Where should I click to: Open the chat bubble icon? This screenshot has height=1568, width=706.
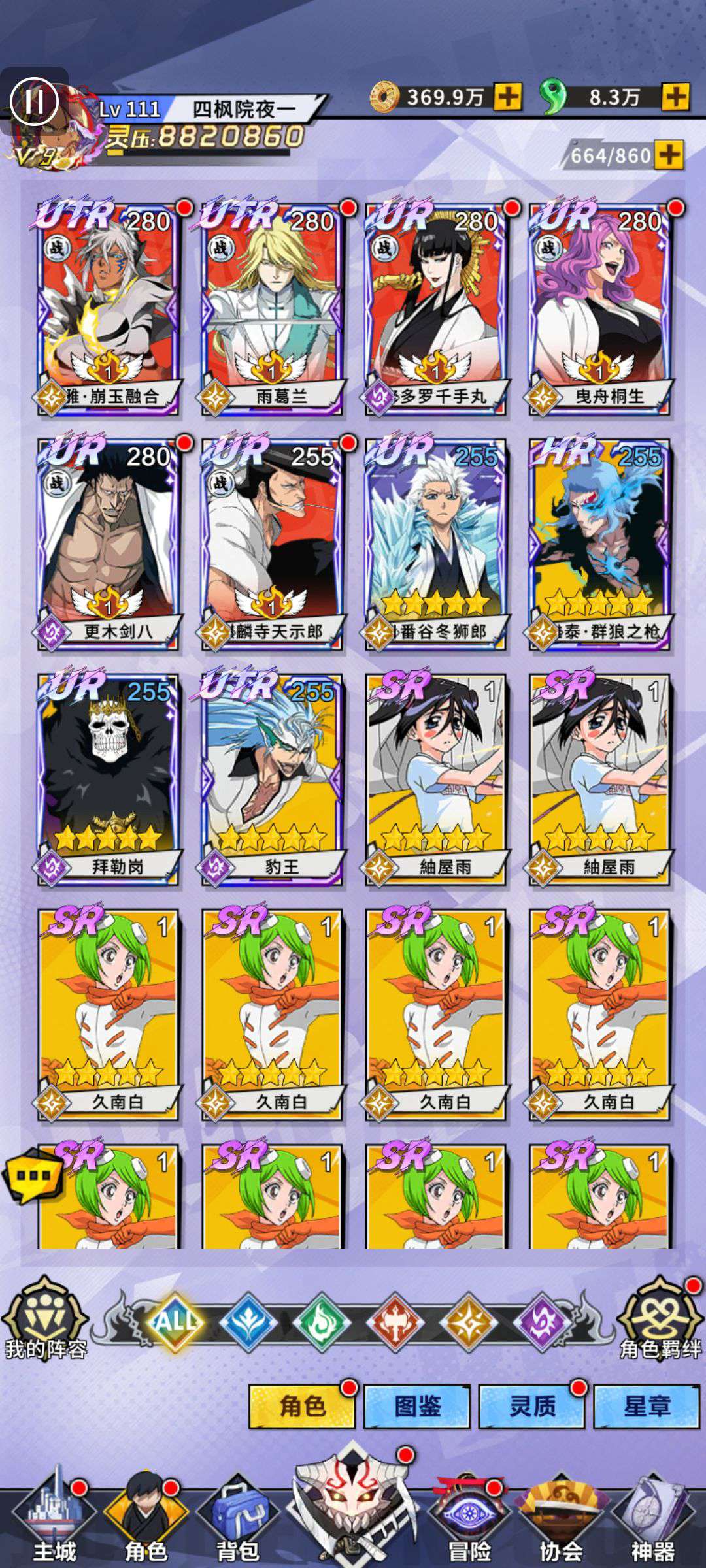(33, 1176)
